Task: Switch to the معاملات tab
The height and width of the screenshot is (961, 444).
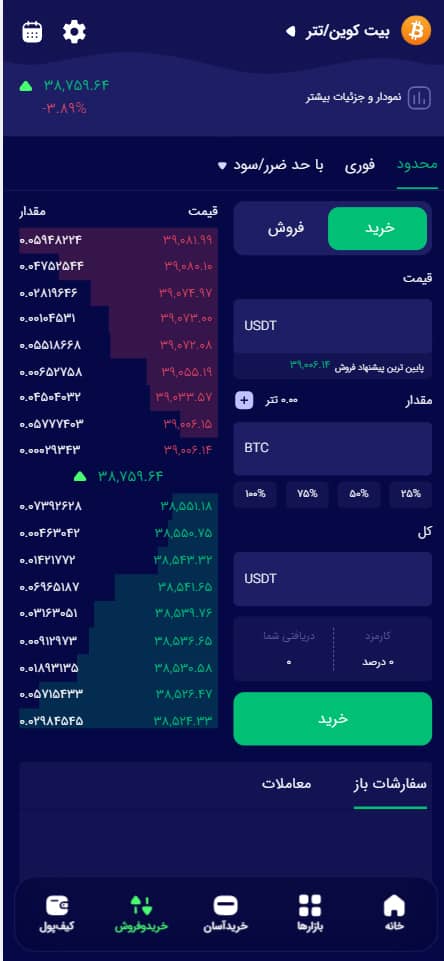Action: point(287,784)
